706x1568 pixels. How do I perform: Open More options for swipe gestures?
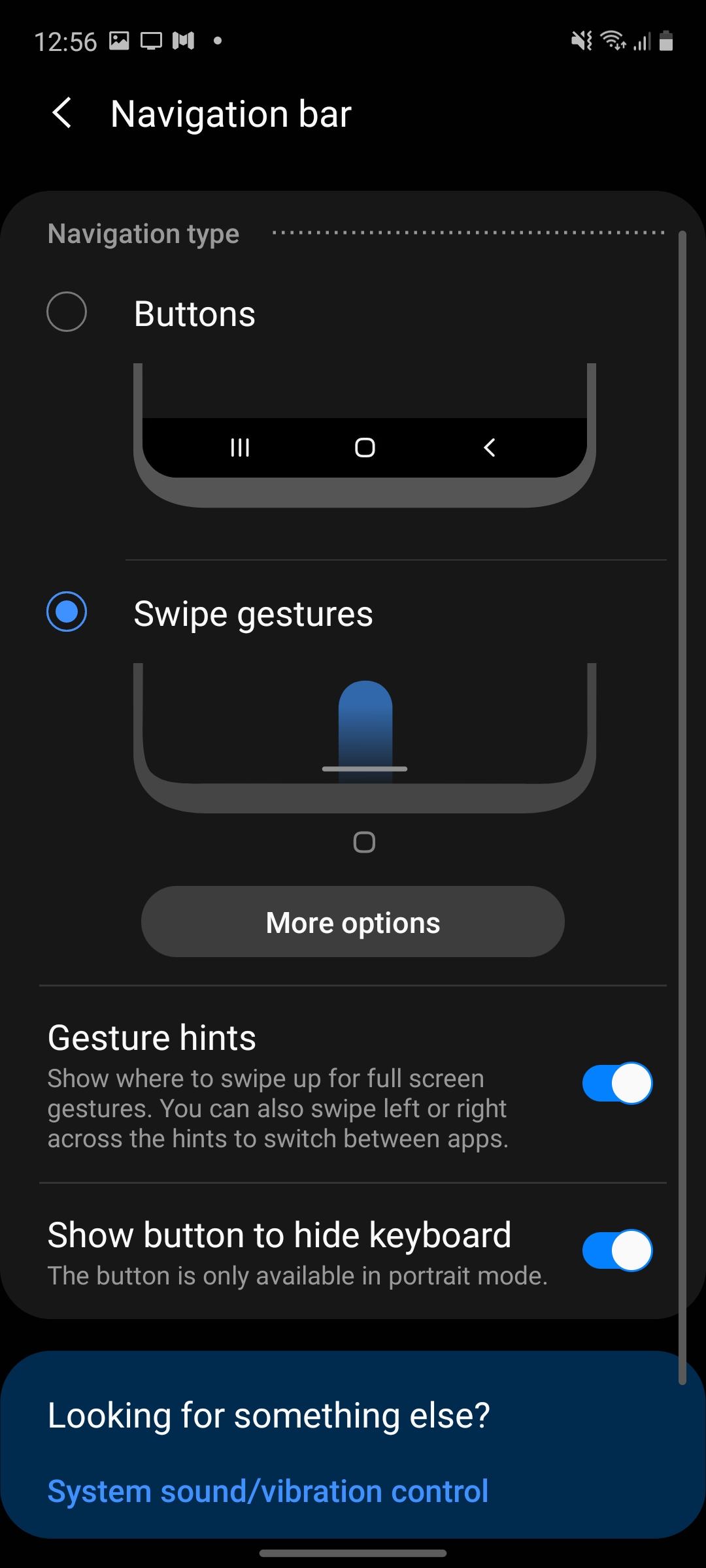(x=353, y=922)
